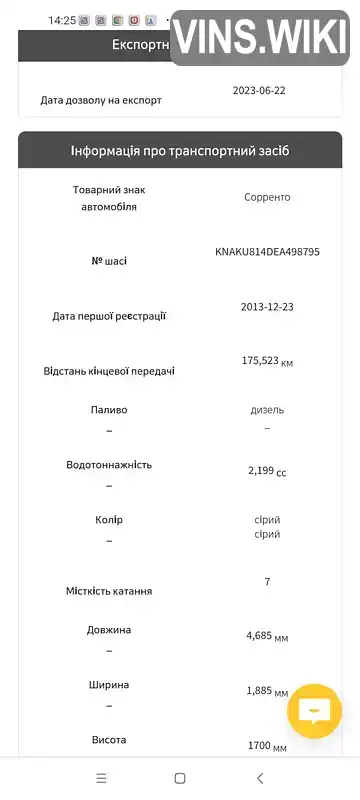Open recent apps from the navigation bar

tap(101, 778)
